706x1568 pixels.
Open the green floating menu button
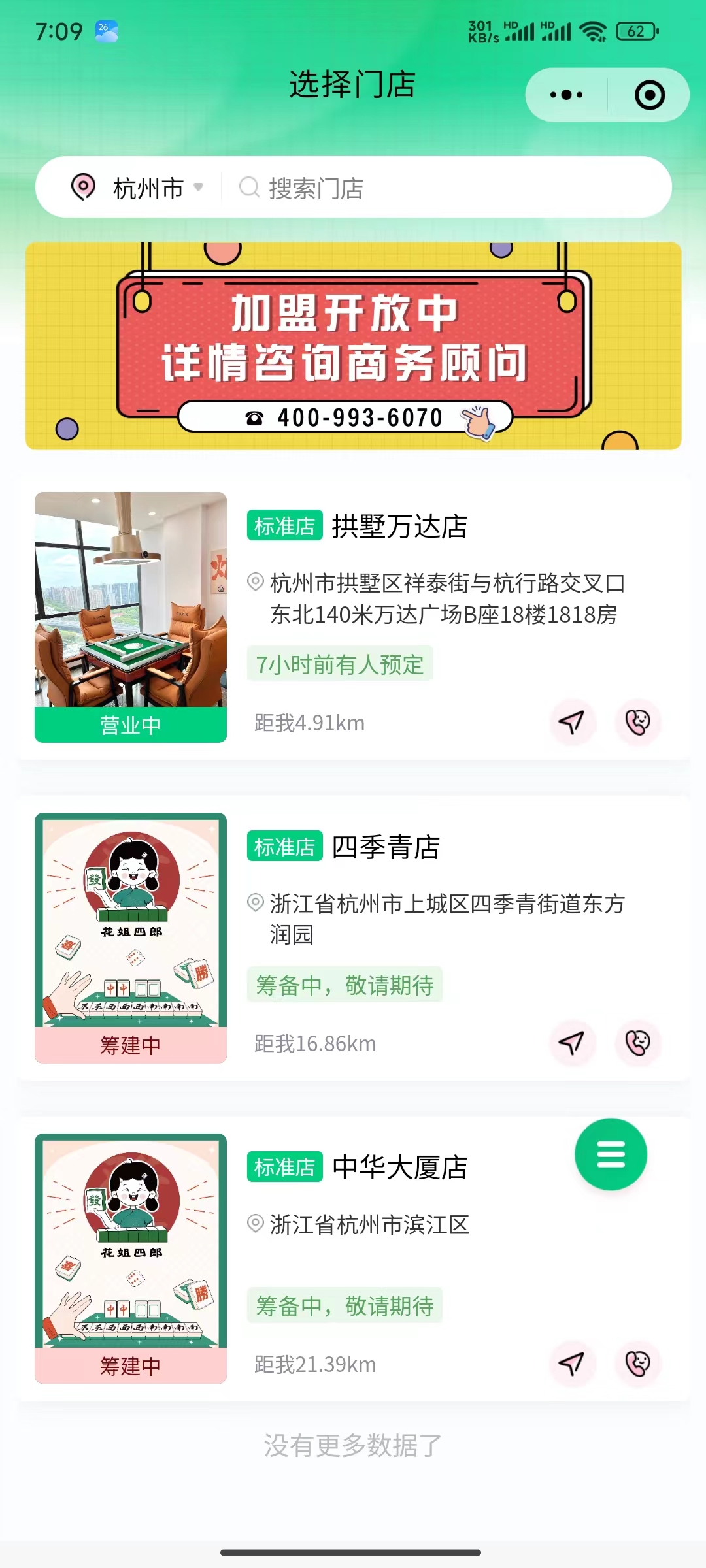point(611,1154)
